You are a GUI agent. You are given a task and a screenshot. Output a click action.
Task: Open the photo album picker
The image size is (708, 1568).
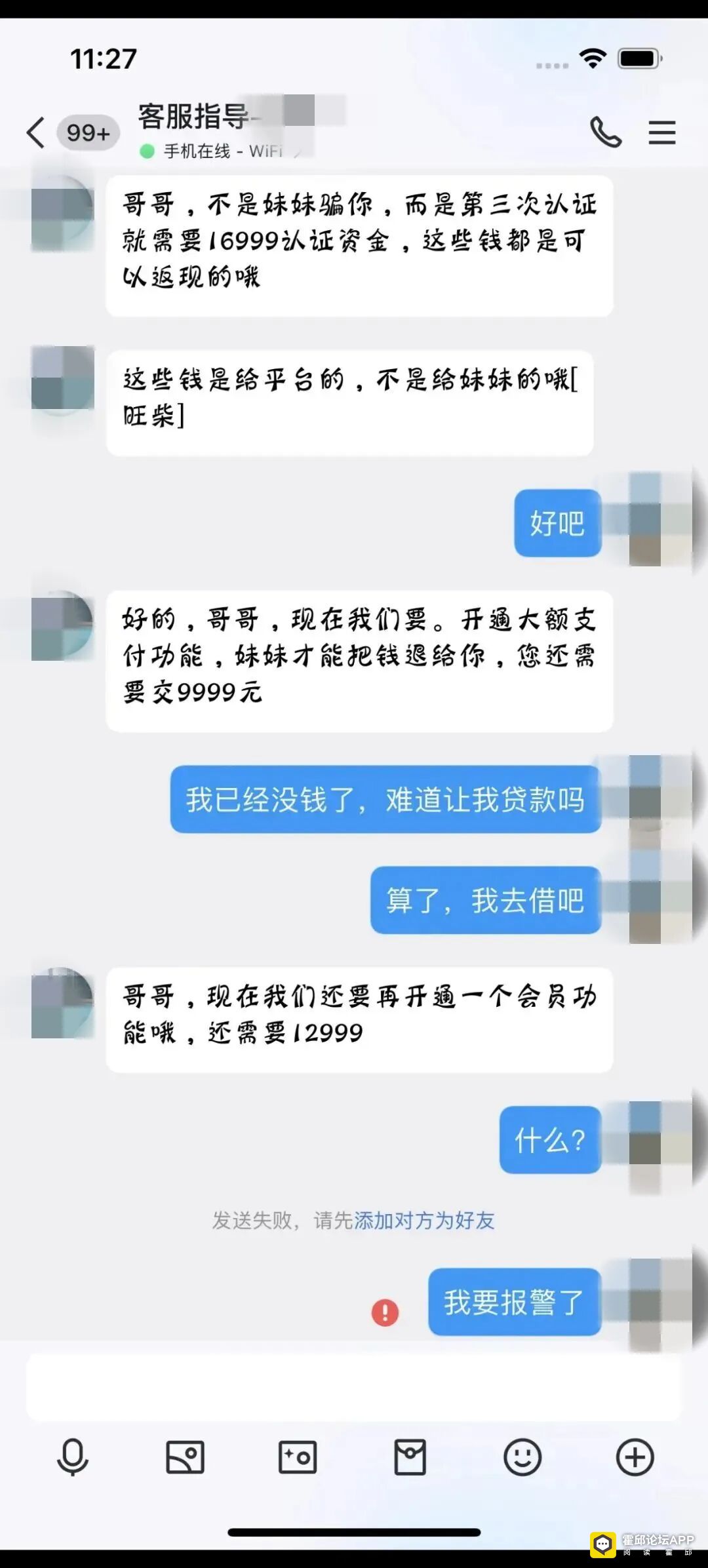pos(185,1457)
